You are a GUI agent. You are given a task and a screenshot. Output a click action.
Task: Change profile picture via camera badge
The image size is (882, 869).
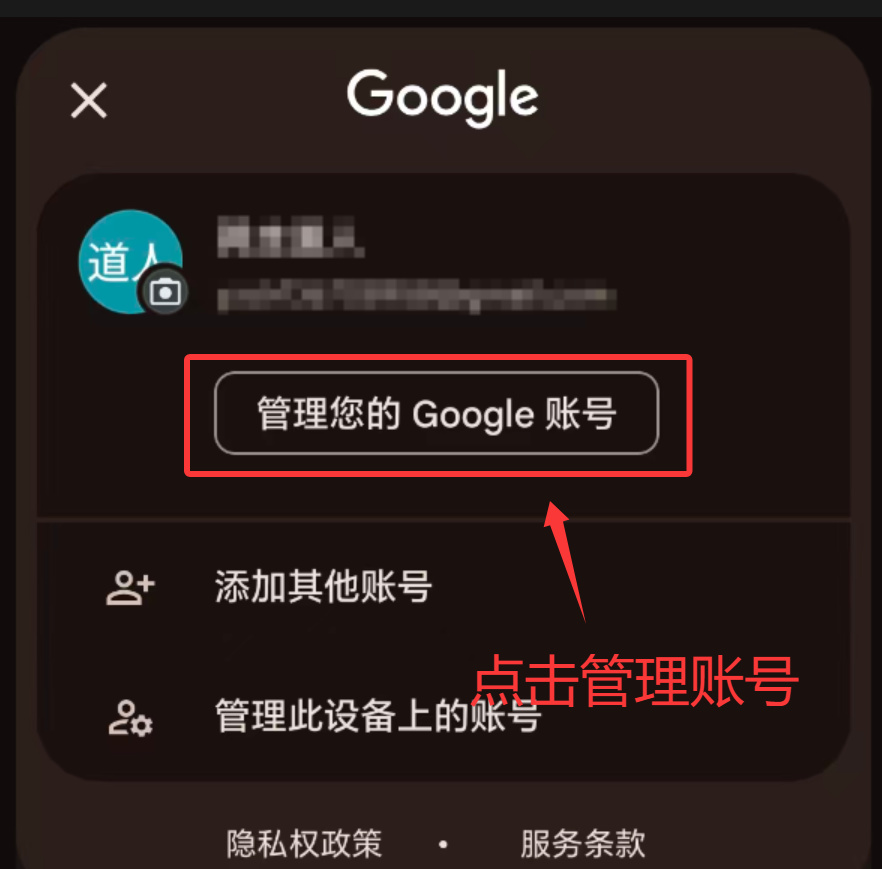pyautogui.click(x=165, y=292)
